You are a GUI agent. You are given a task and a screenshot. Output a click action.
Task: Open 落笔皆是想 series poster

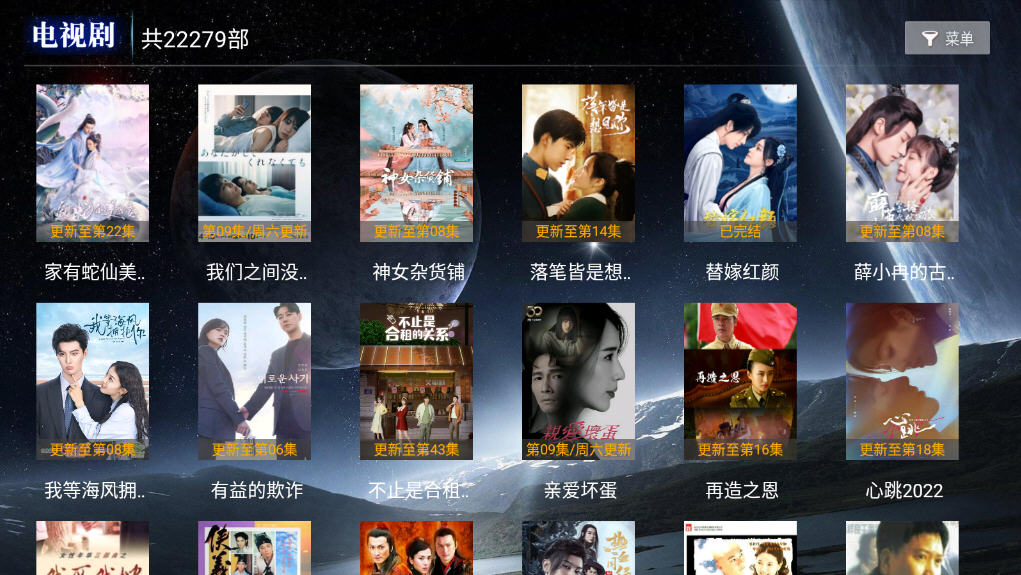(x=578, y=163)
